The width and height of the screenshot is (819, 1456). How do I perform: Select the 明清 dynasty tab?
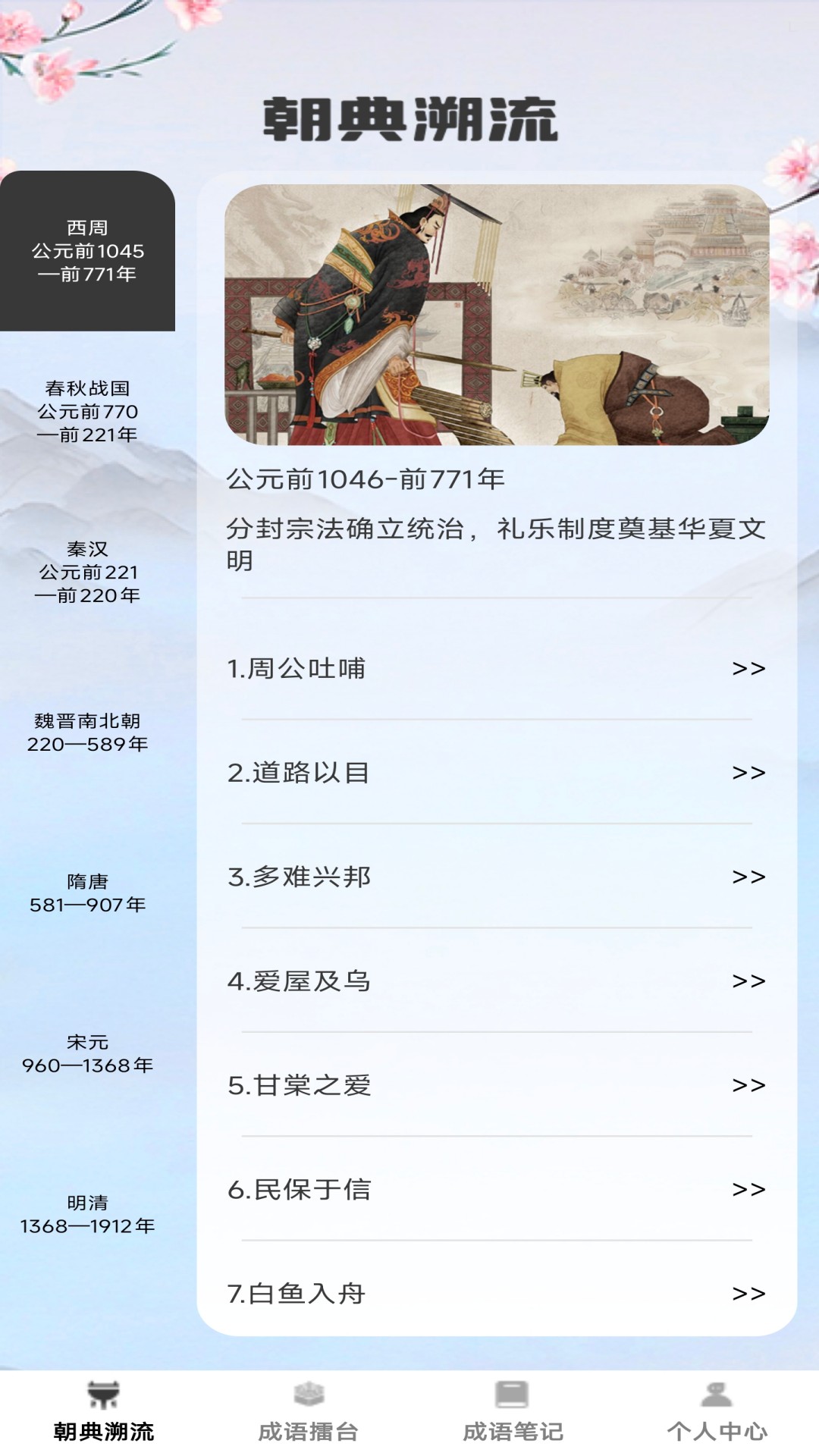click(89, 1202)
